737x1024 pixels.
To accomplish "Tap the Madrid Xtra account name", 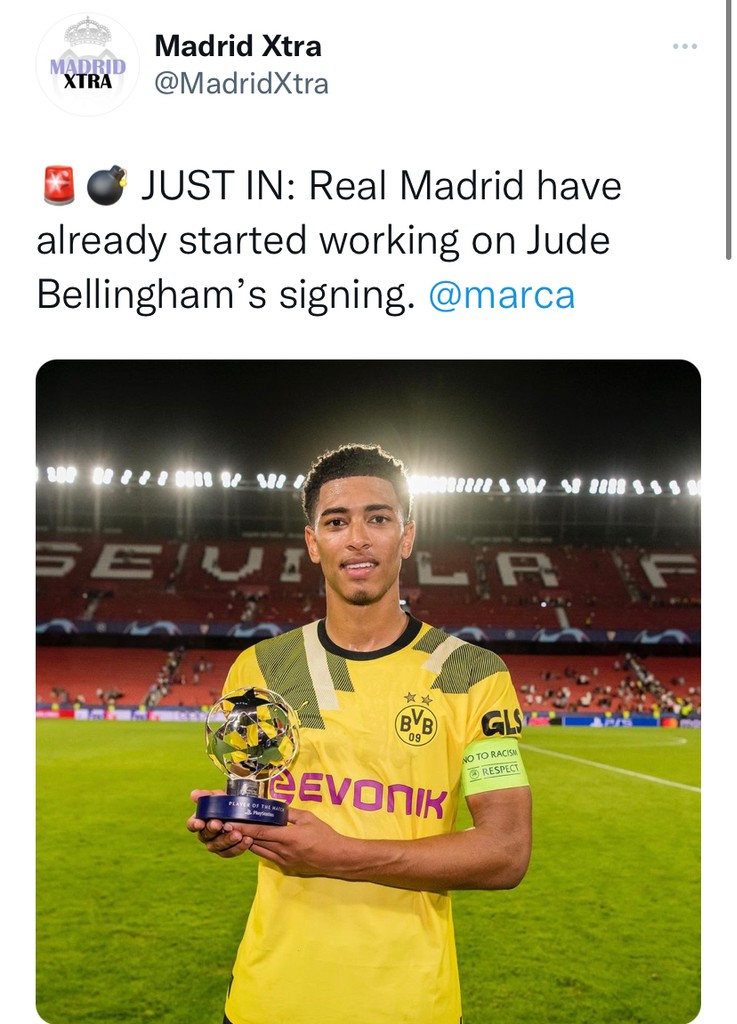I will (x=238, y=46).
